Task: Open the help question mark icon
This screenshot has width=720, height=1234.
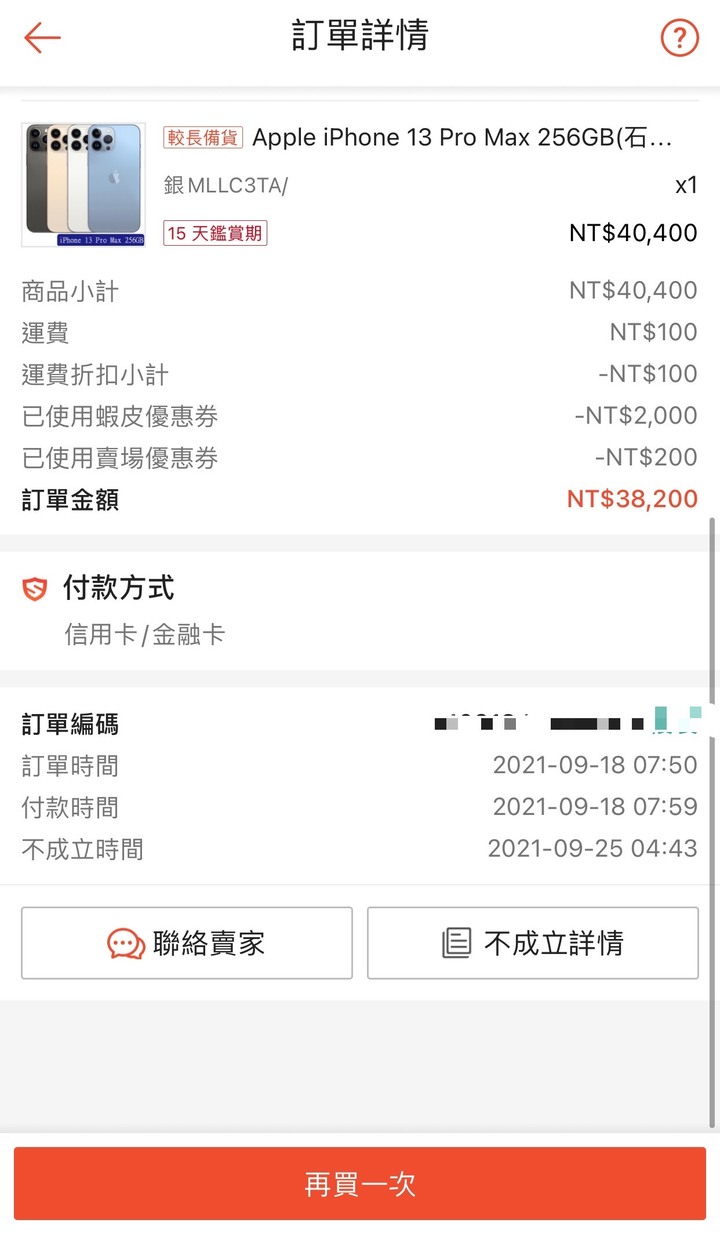Action: point(680,38)
